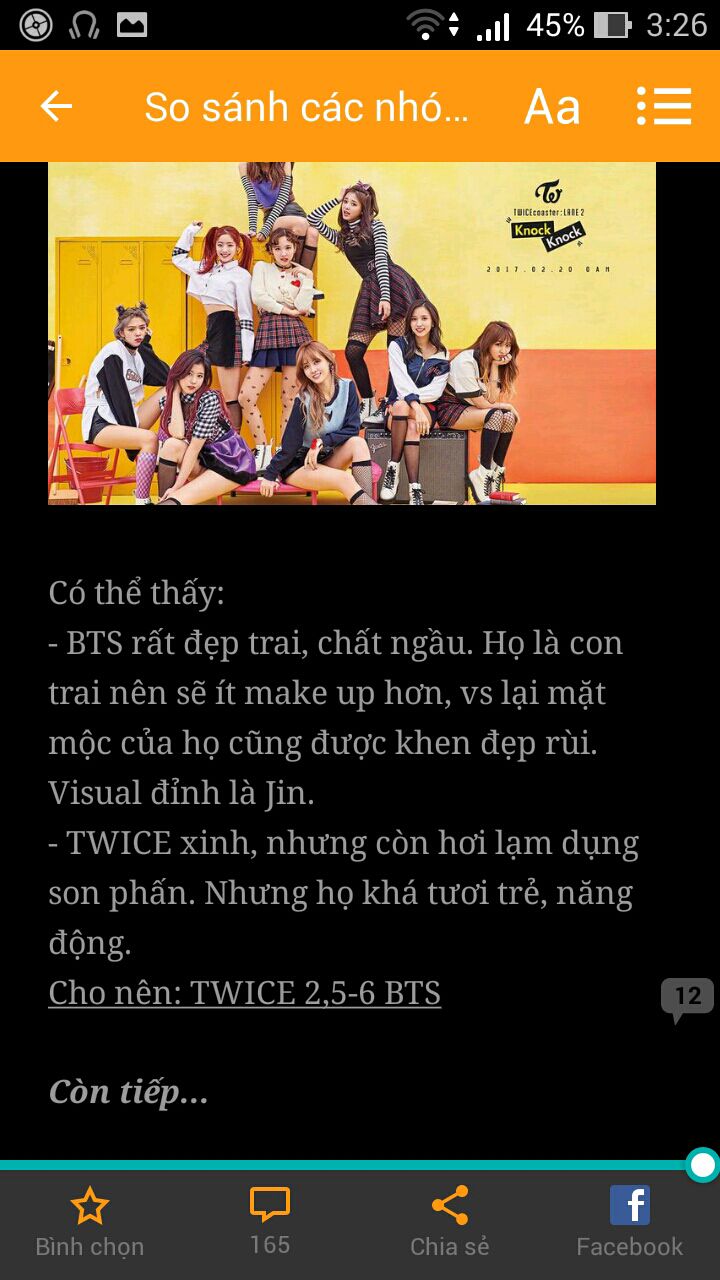The height and width of the screenshot is (1280, 720).
Task: Open the inline comments bubble showing 12
Action: 687,999
